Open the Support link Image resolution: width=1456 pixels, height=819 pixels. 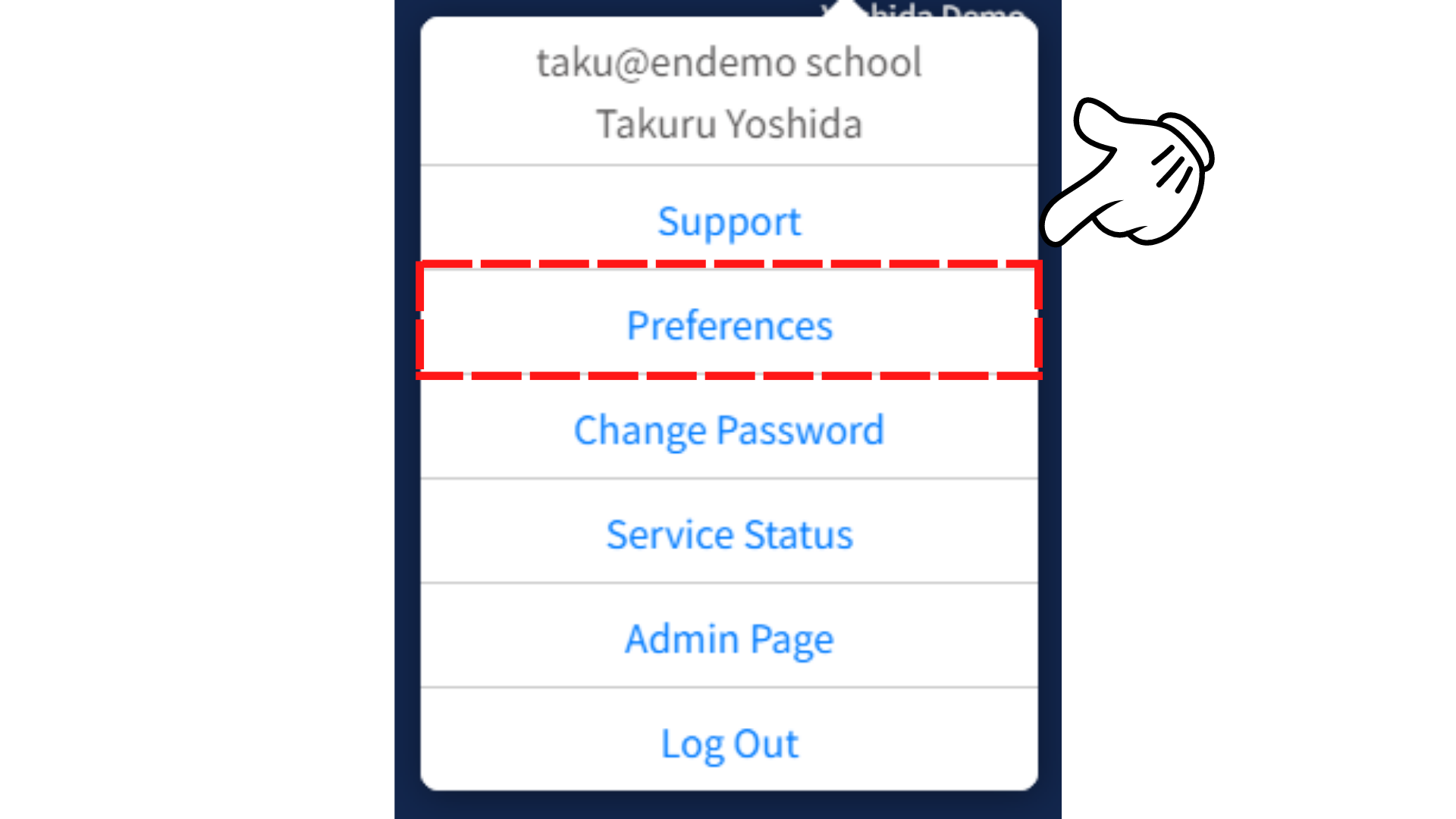729,221
